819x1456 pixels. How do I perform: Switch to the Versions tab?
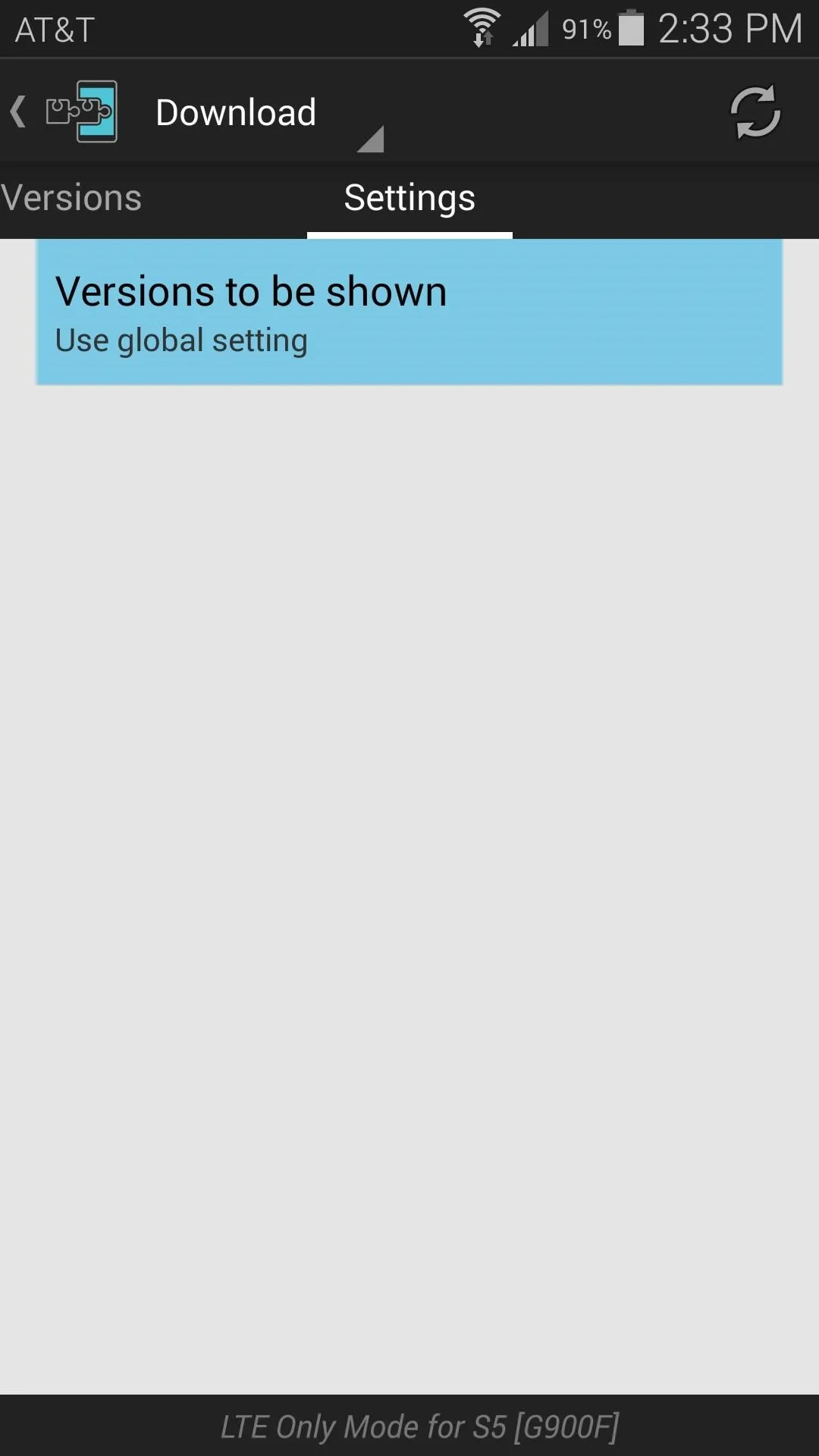click(71, 199)
